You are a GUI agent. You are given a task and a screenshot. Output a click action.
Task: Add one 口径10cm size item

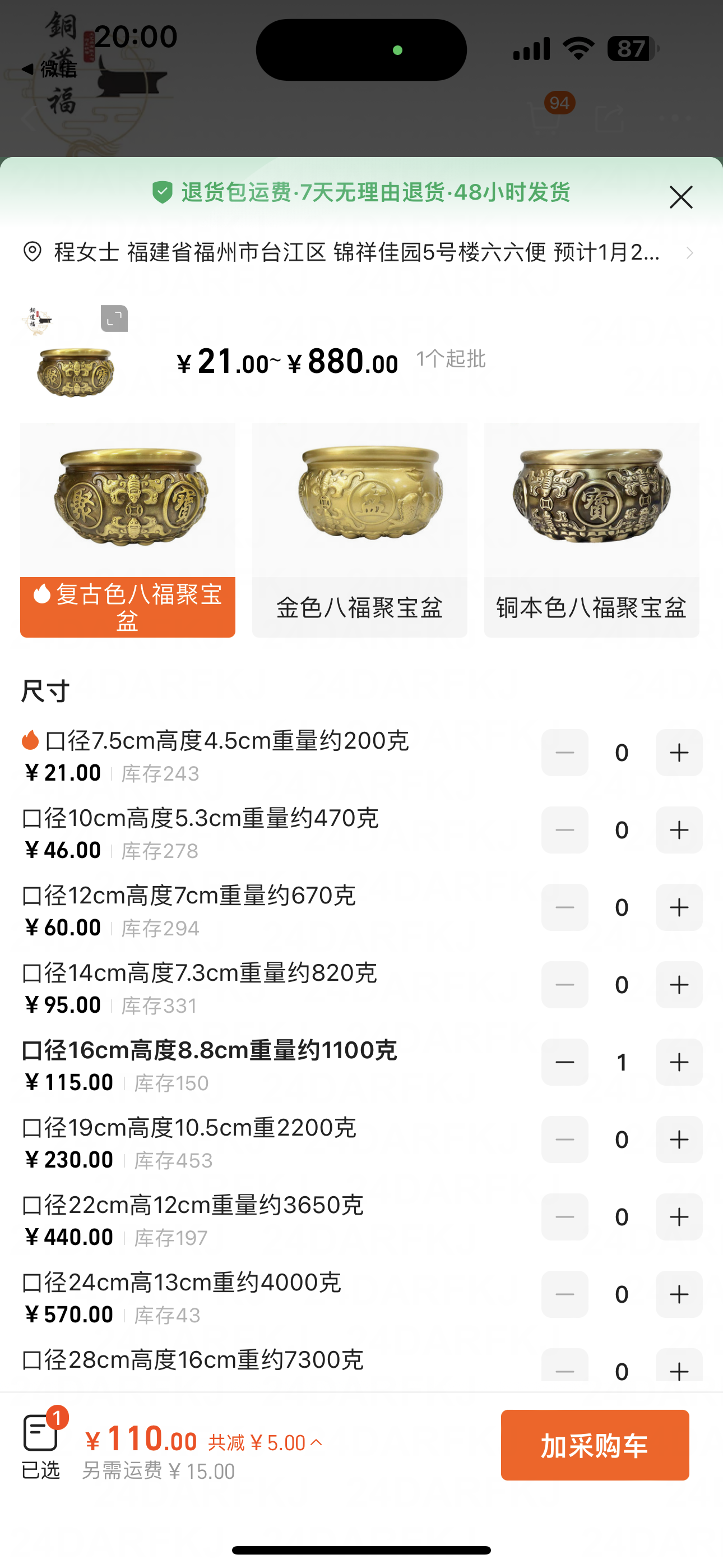(679, 829)
